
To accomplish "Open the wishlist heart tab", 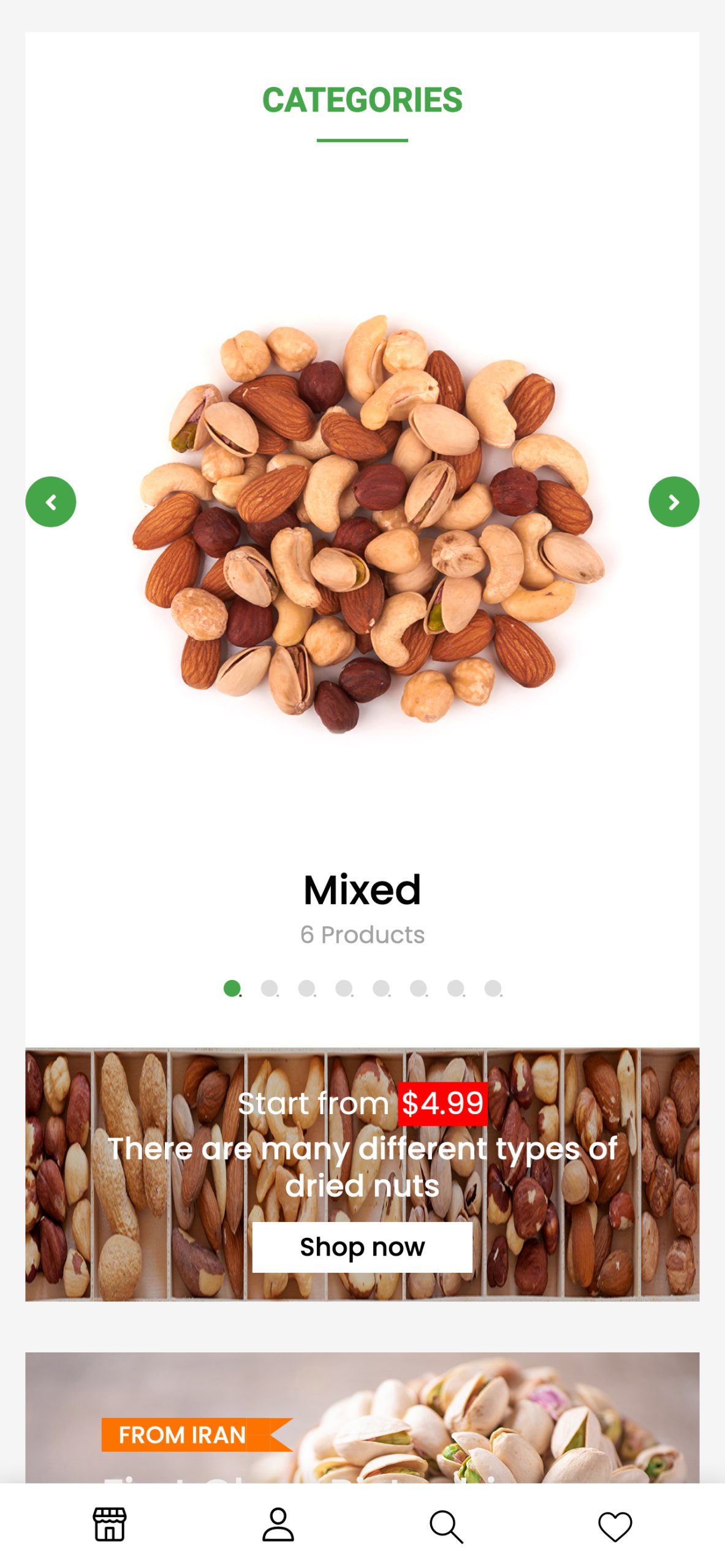I will coord(615,1526).
